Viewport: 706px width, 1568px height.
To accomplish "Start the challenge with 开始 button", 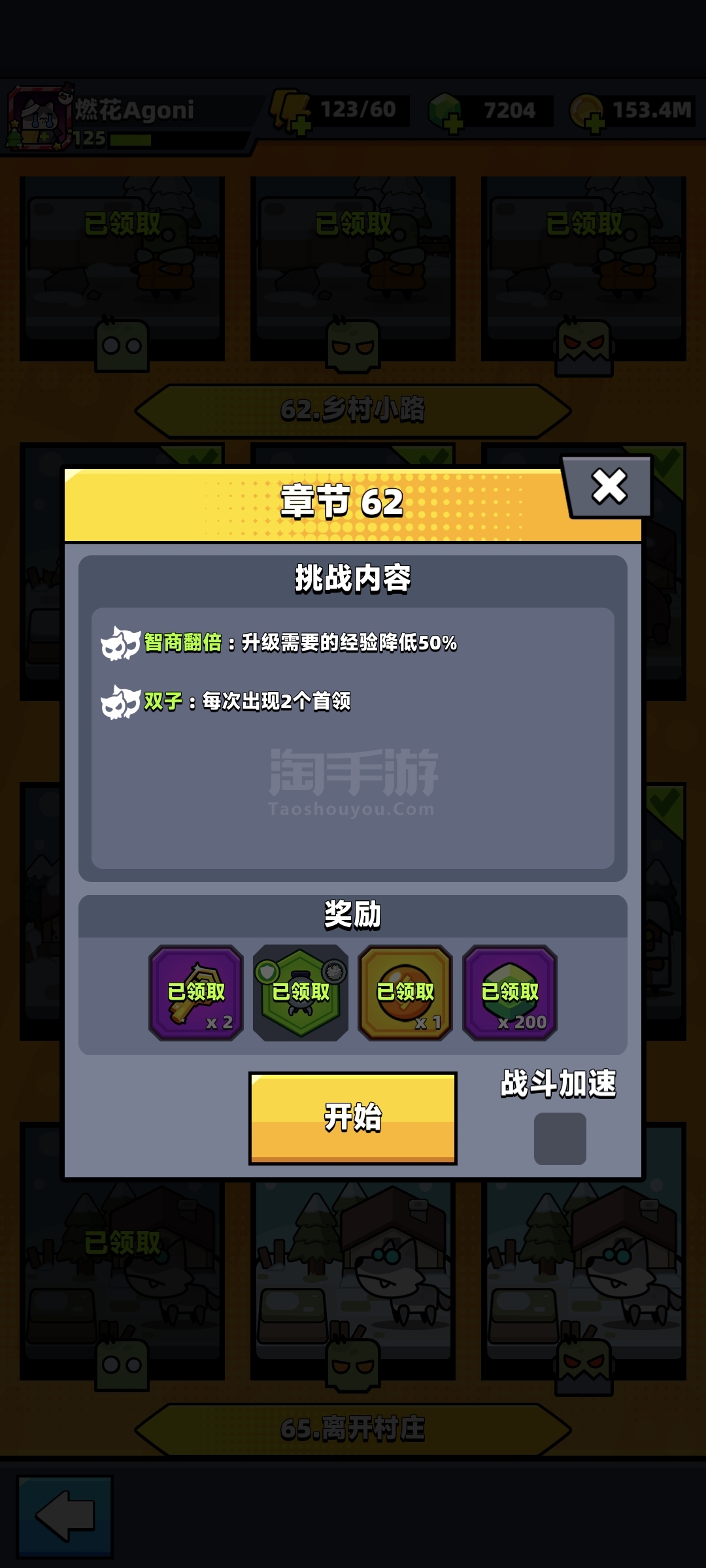I will point(352,1117).
